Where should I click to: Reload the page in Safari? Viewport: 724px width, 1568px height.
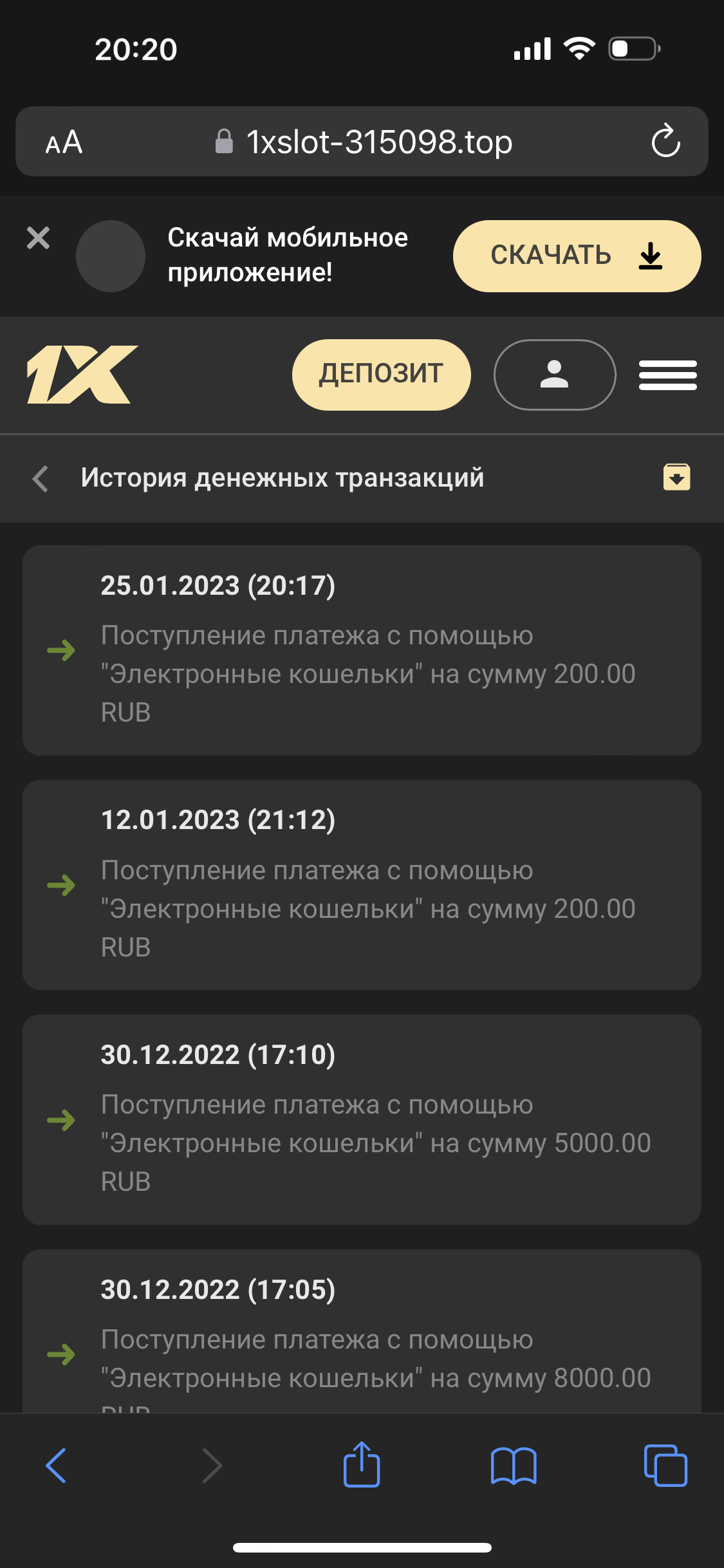(665, 142)
